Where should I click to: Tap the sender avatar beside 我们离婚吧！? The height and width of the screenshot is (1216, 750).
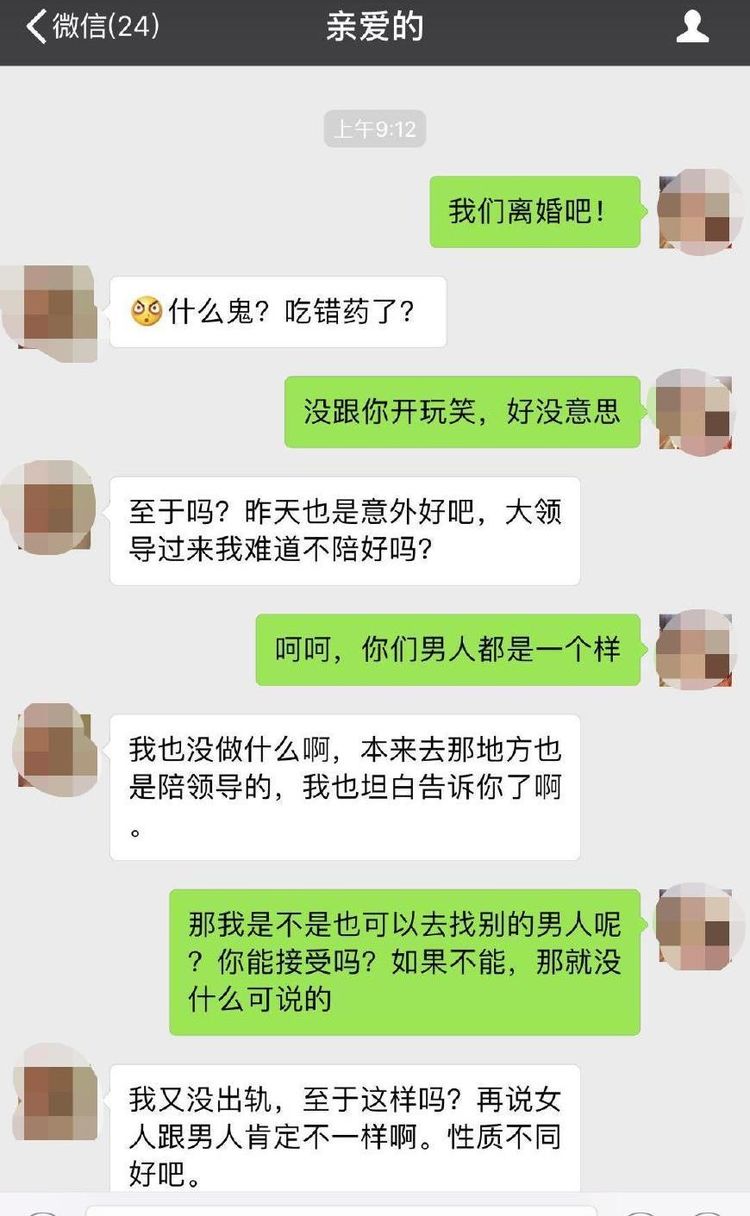pos(697,212)
